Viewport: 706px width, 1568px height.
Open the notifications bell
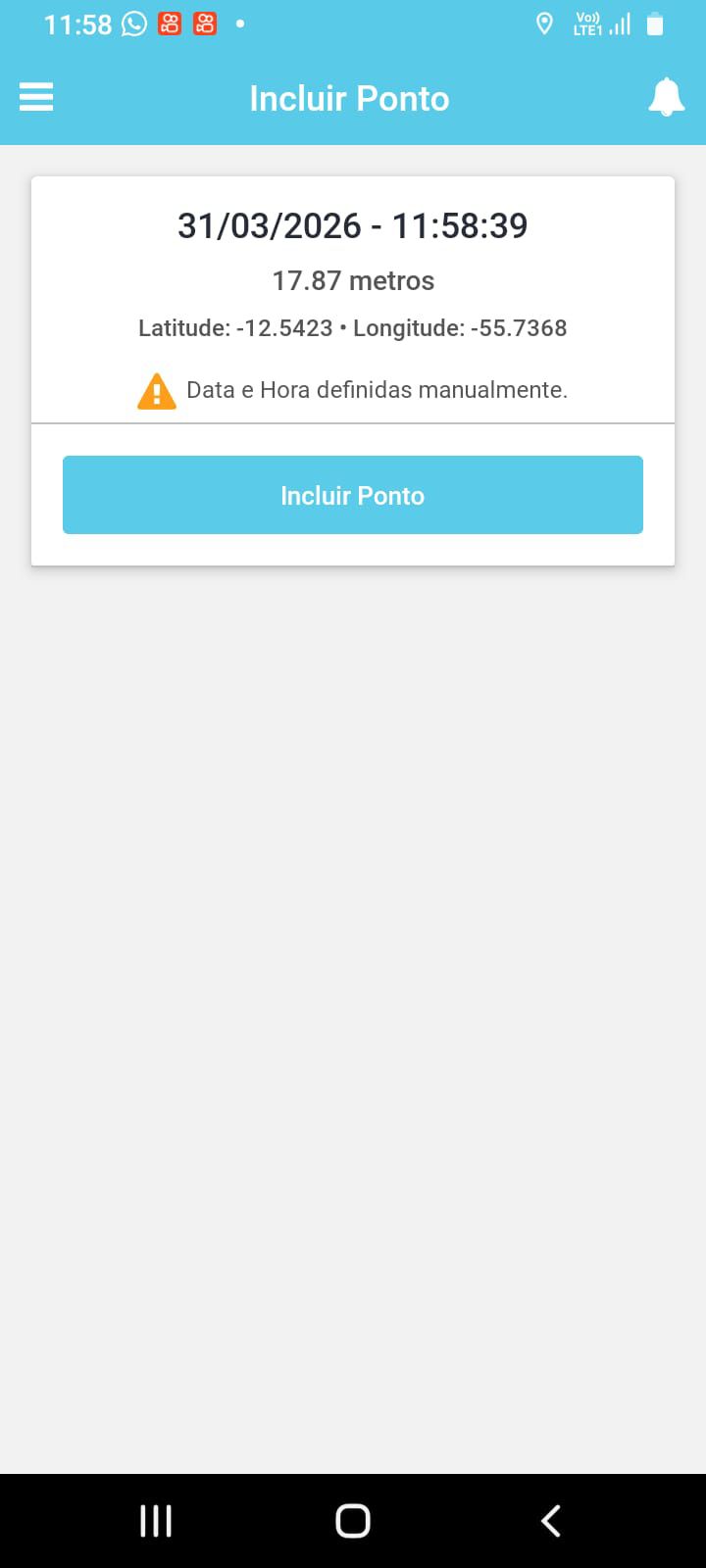point(666,97)
